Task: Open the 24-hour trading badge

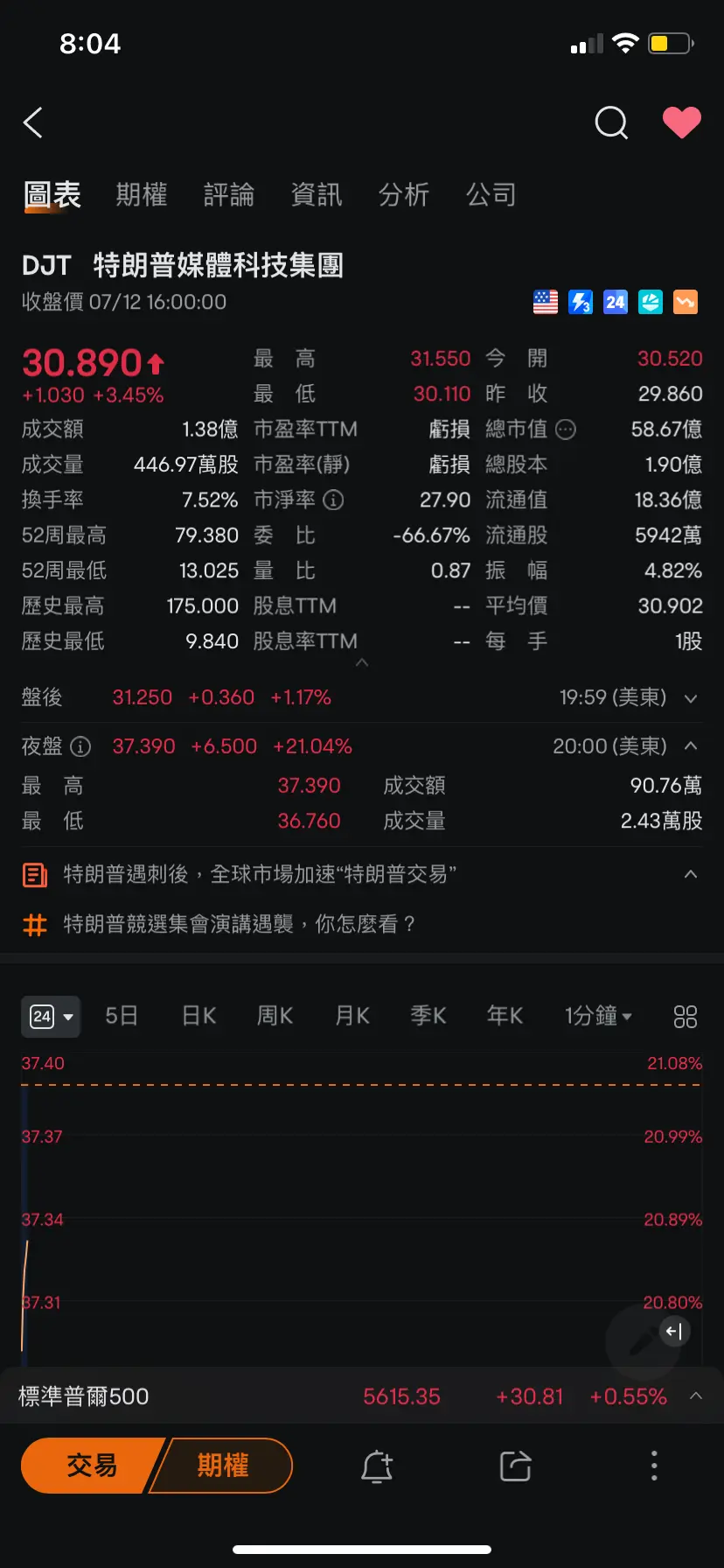Action: 615,302
